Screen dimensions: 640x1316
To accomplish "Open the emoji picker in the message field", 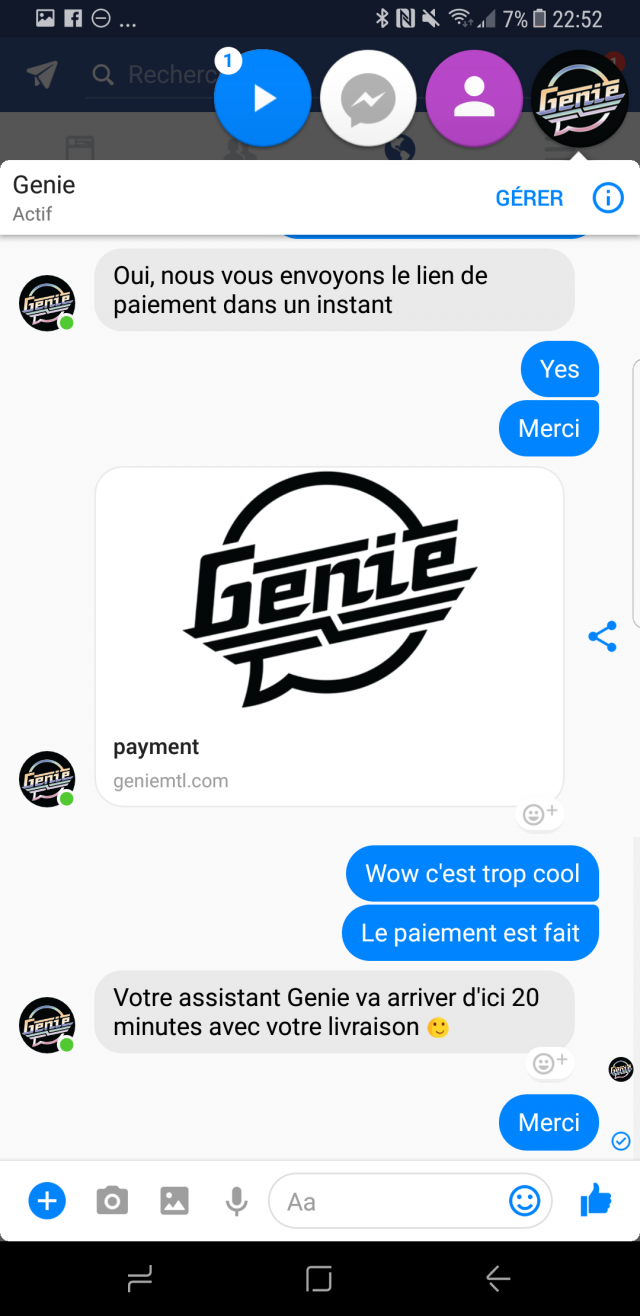I will [525, 1200].
